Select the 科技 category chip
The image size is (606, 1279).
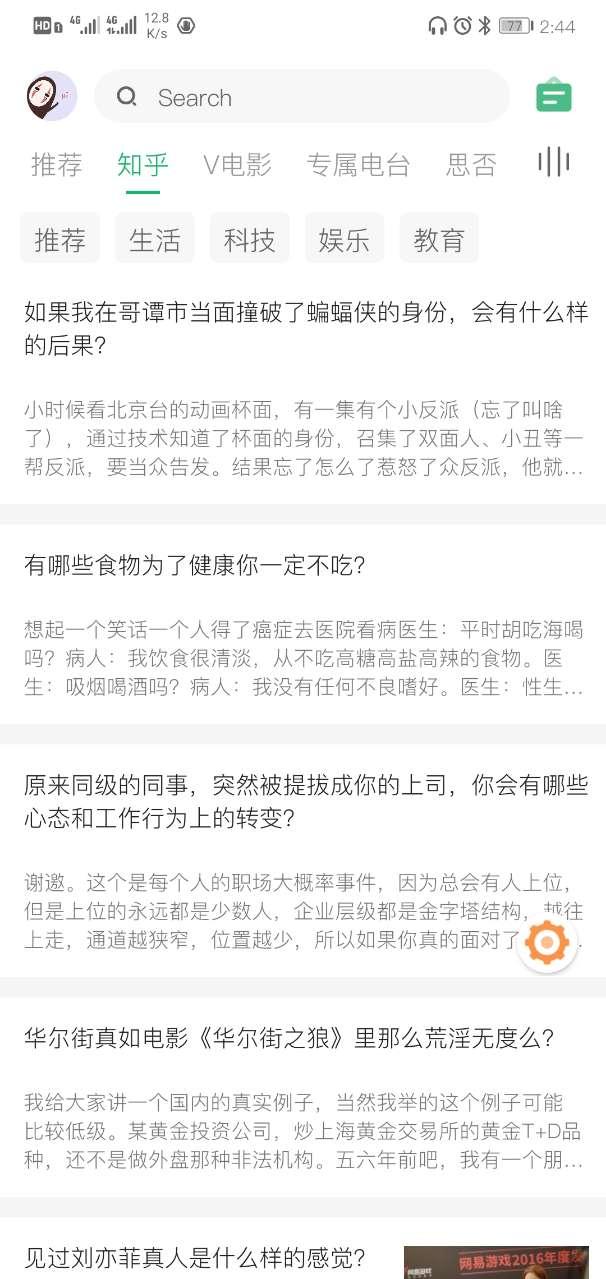coord(249,239)
